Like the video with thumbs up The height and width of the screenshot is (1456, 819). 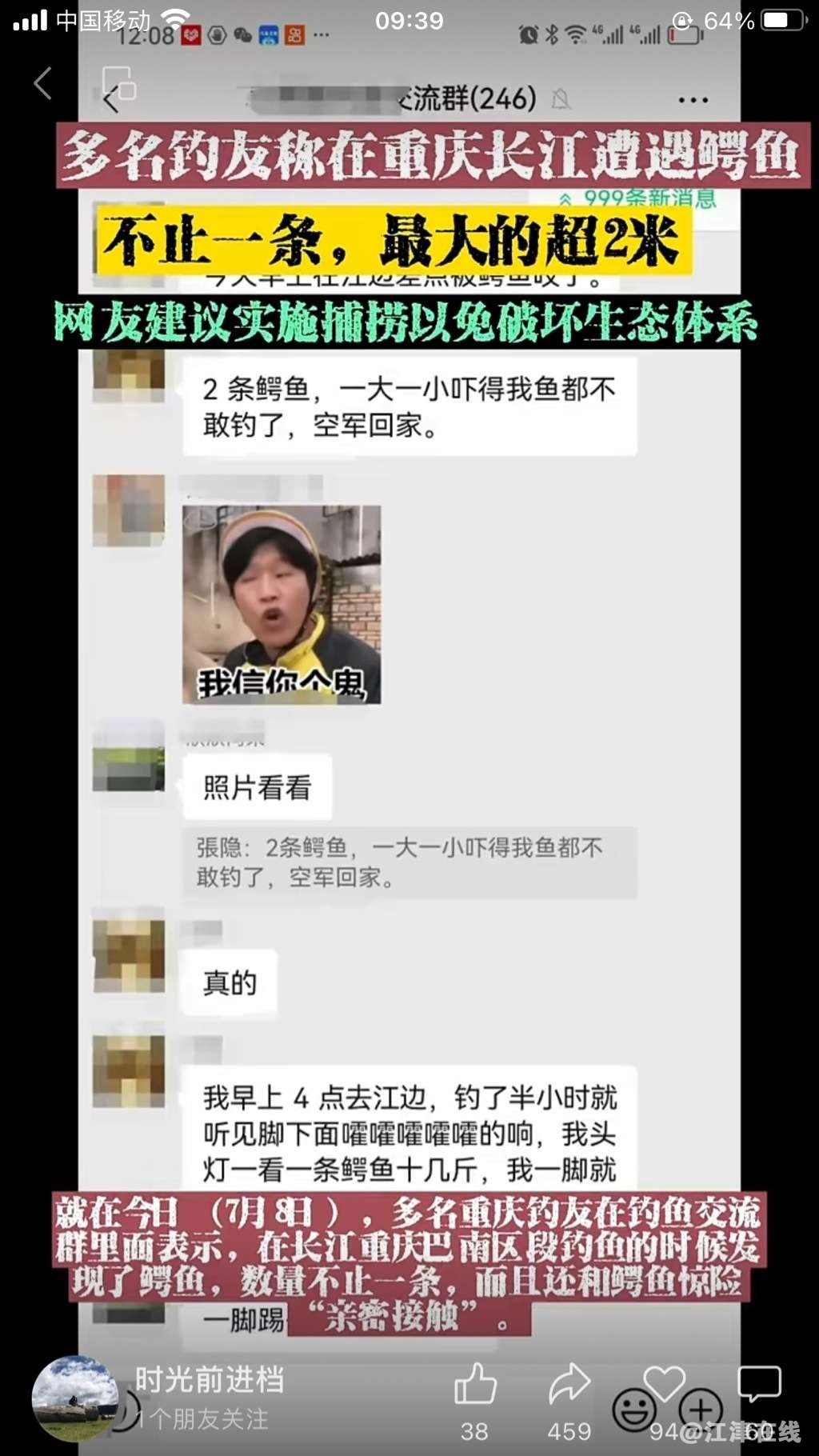(x=475, y=1386)
